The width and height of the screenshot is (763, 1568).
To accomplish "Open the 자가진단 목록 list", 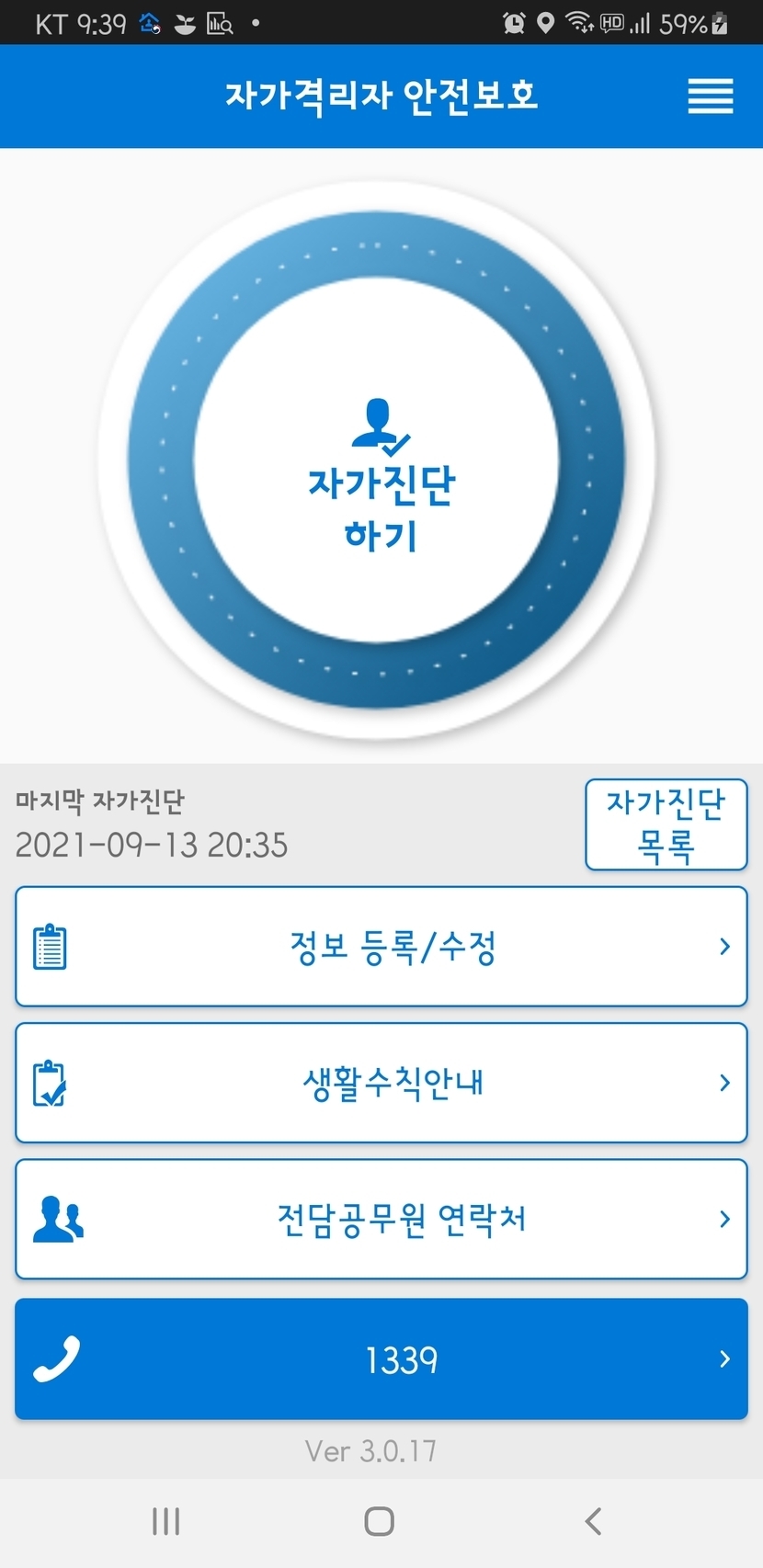I will point(666,824).
